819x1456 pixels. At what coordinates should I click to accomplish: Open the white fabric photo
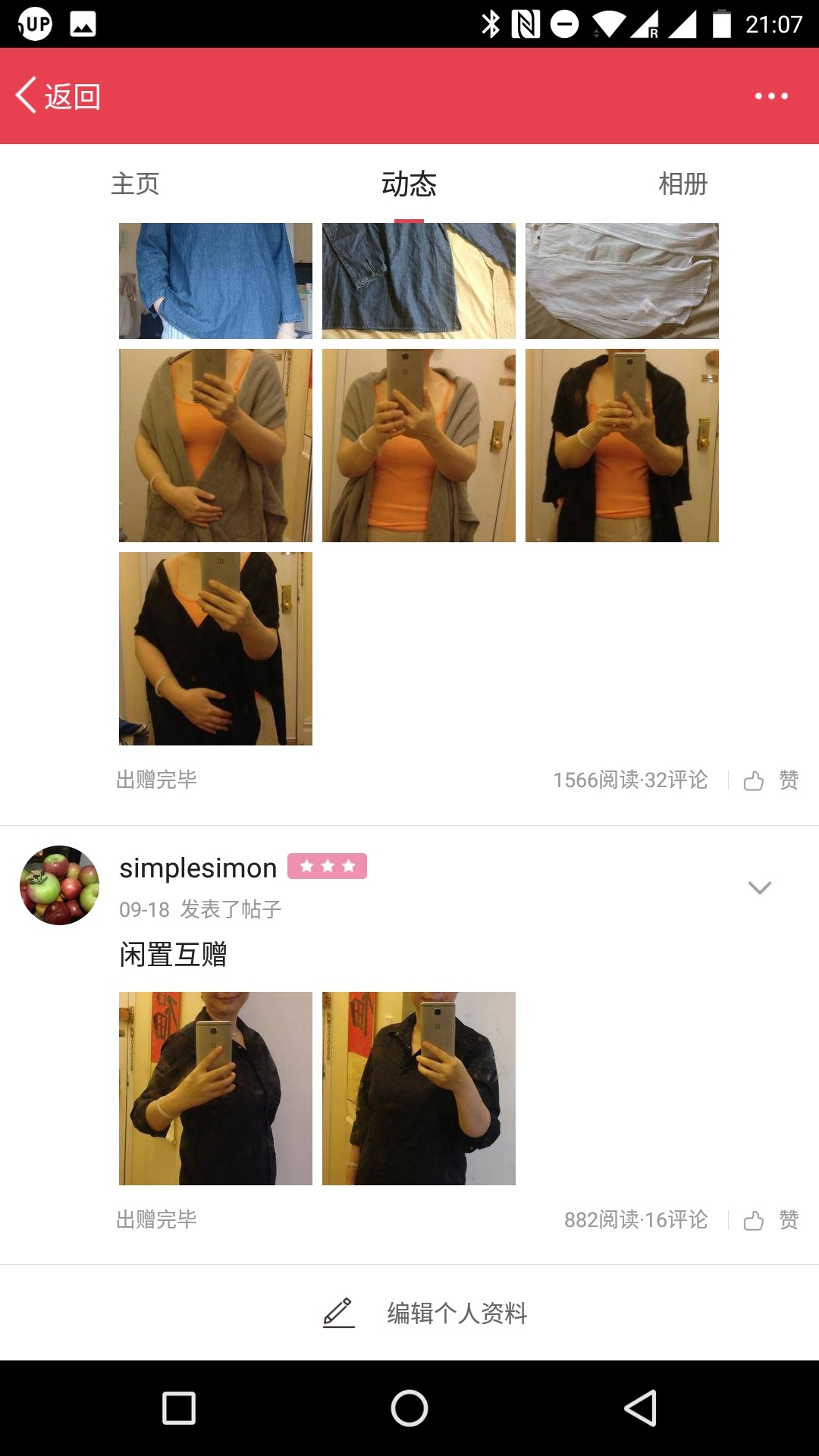tap(622, 281)
